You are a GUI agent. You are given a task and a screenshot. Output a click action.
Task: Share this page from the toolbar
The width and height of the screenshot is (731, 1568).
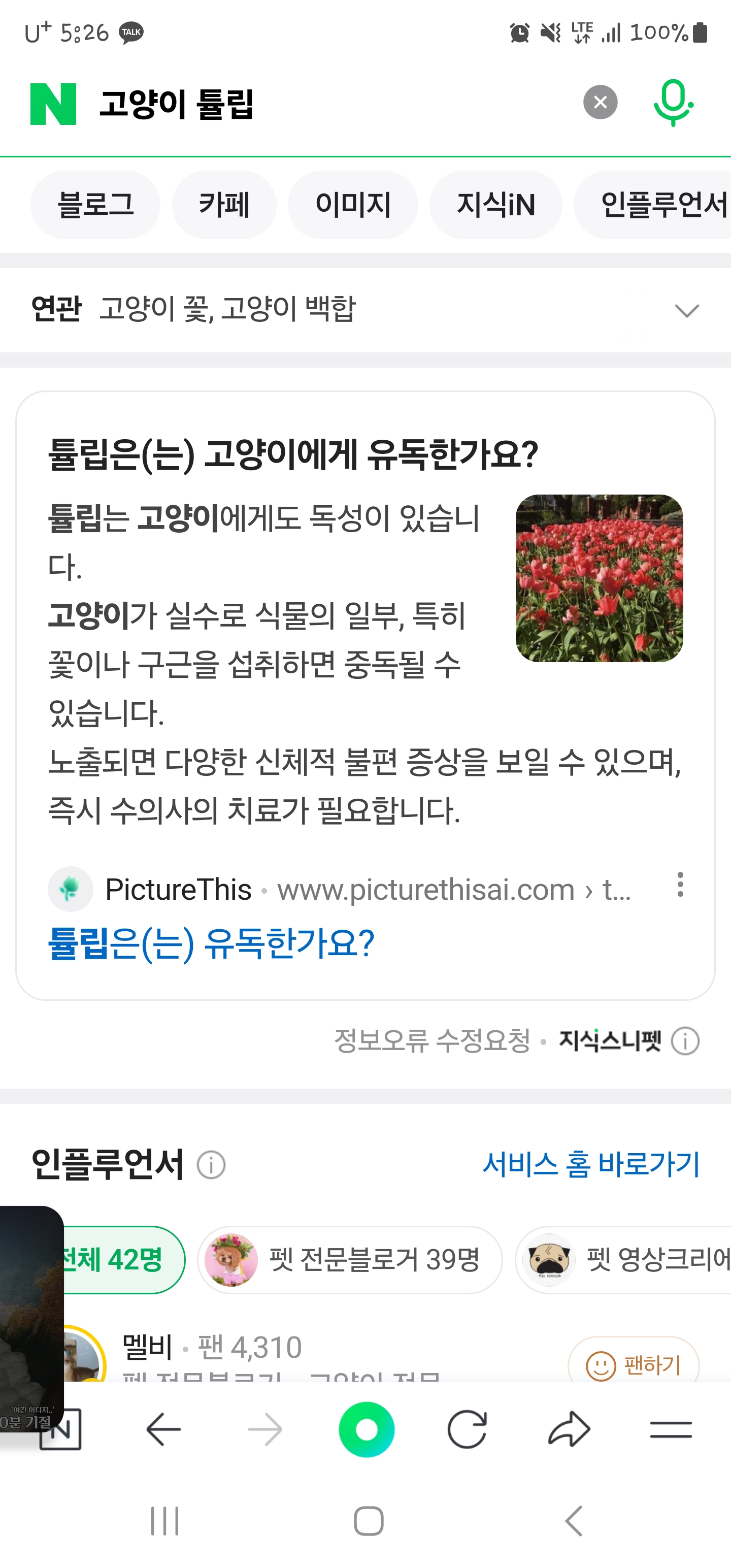[x=569, y=1429]
